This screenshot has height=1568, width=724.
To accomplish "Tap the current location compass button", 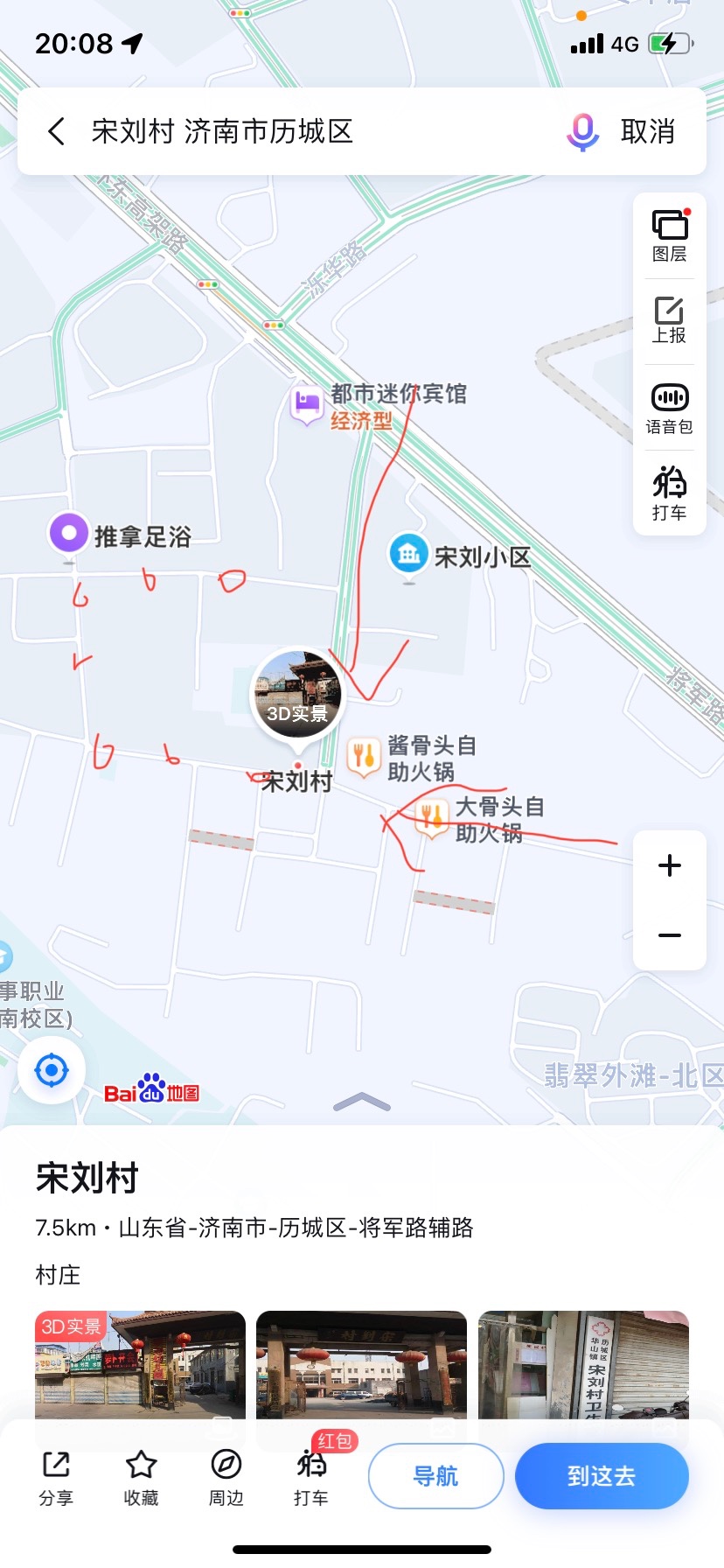I will click(51, 1069).
